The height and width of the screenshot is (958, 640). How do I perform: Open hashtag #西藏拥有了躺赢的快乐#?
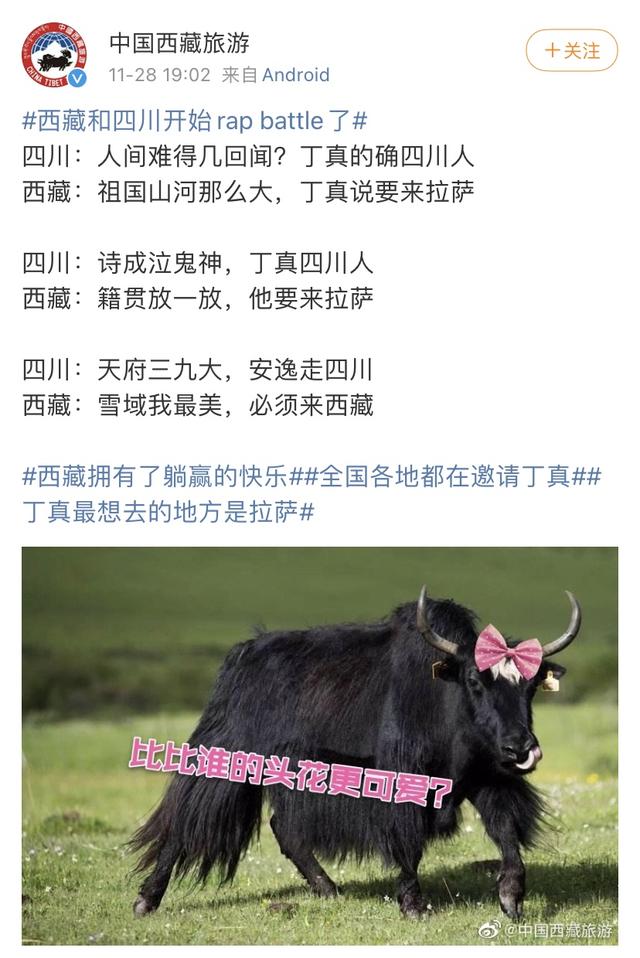[154, 476]
